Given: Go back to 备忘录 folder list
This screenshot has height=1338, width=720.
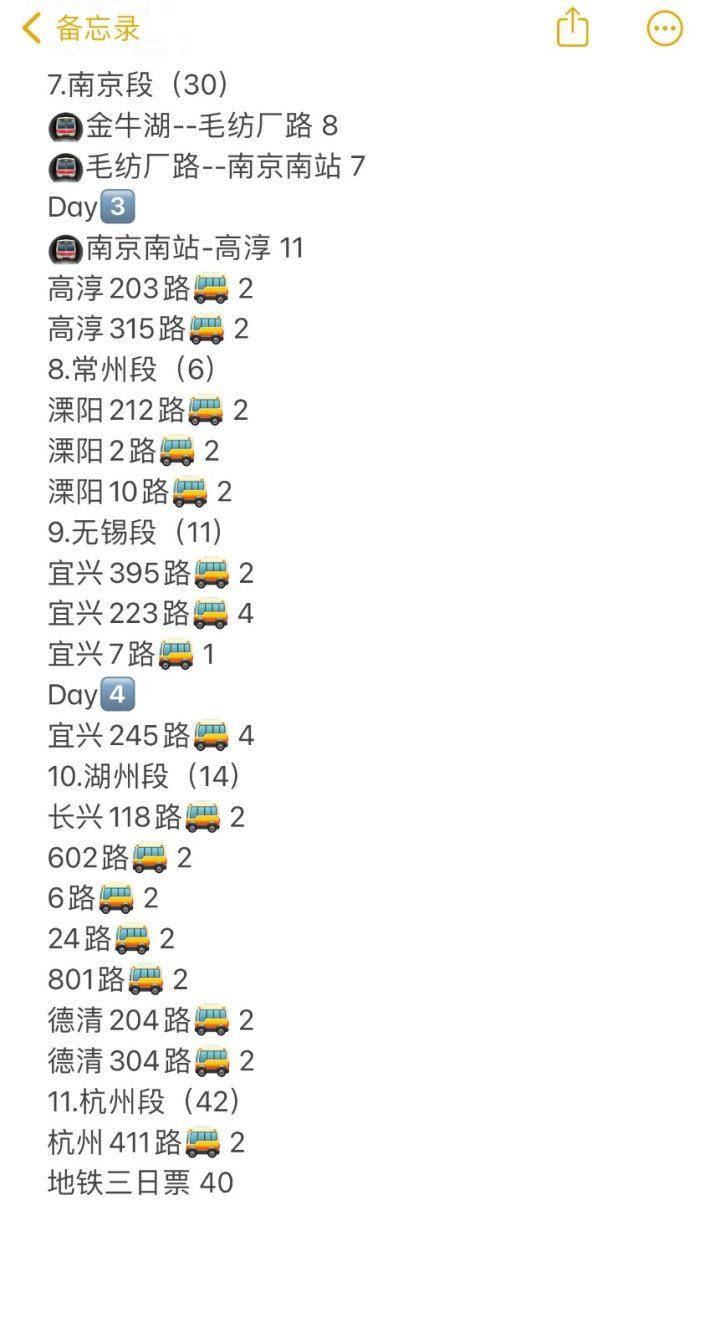Looking at the screenshot, I should pos(80,28).
